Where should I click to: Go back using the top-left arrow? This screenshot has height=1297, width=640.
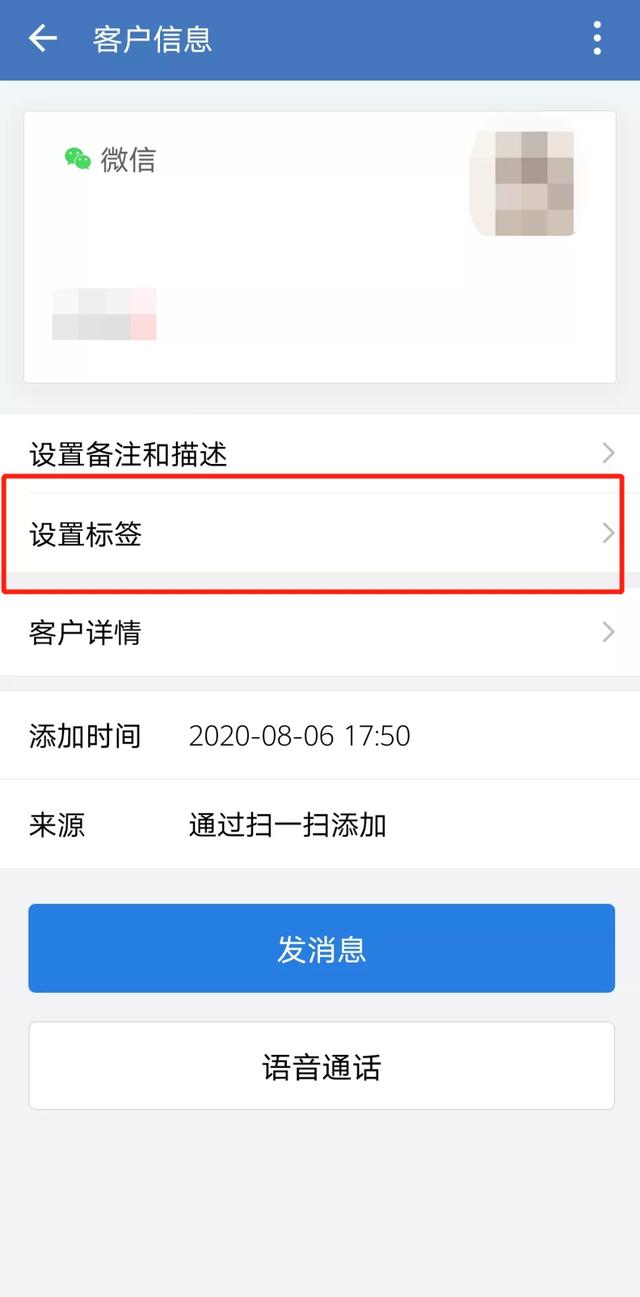(x=43, y=39)
